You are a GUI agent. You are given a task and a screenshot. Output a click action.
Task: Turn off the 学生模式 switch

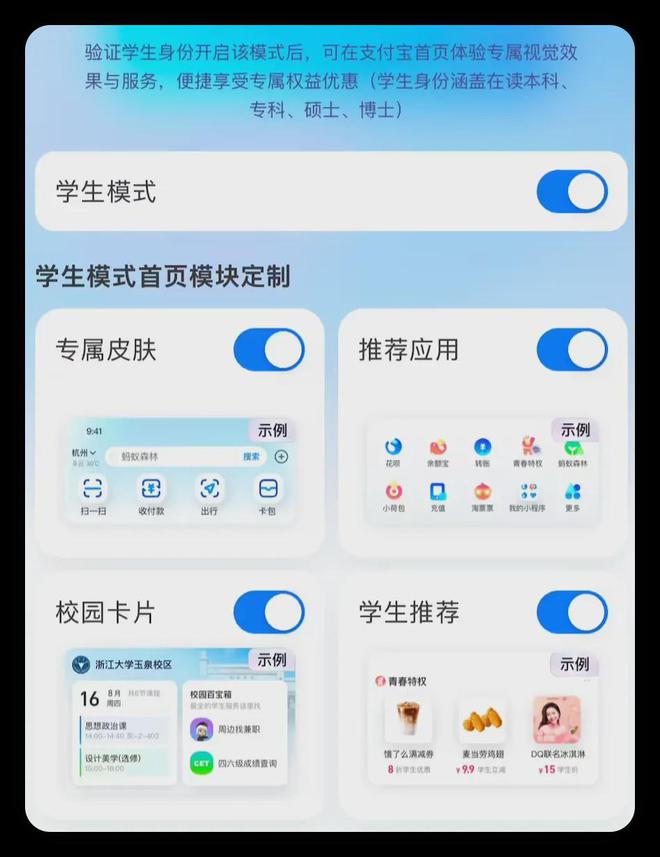[x=571, y=192]
